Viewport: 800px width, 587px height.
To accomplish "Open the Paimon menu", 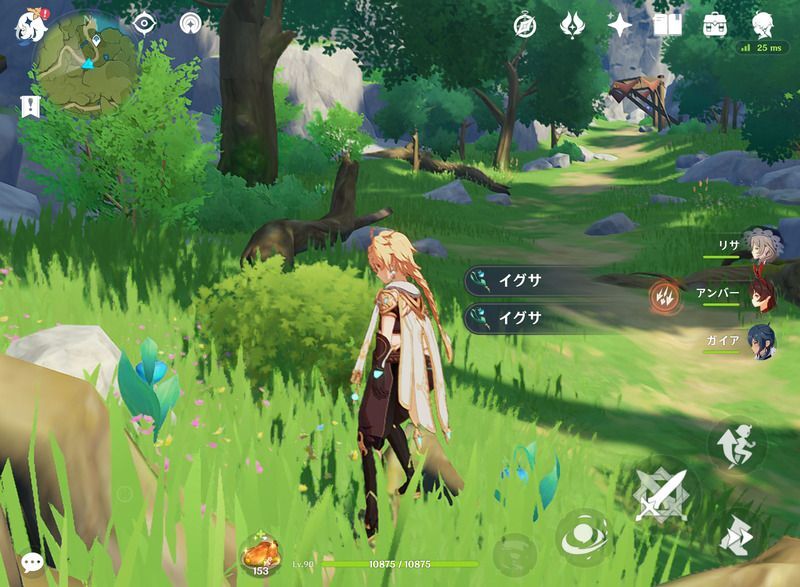I will [x=30, y=26].
